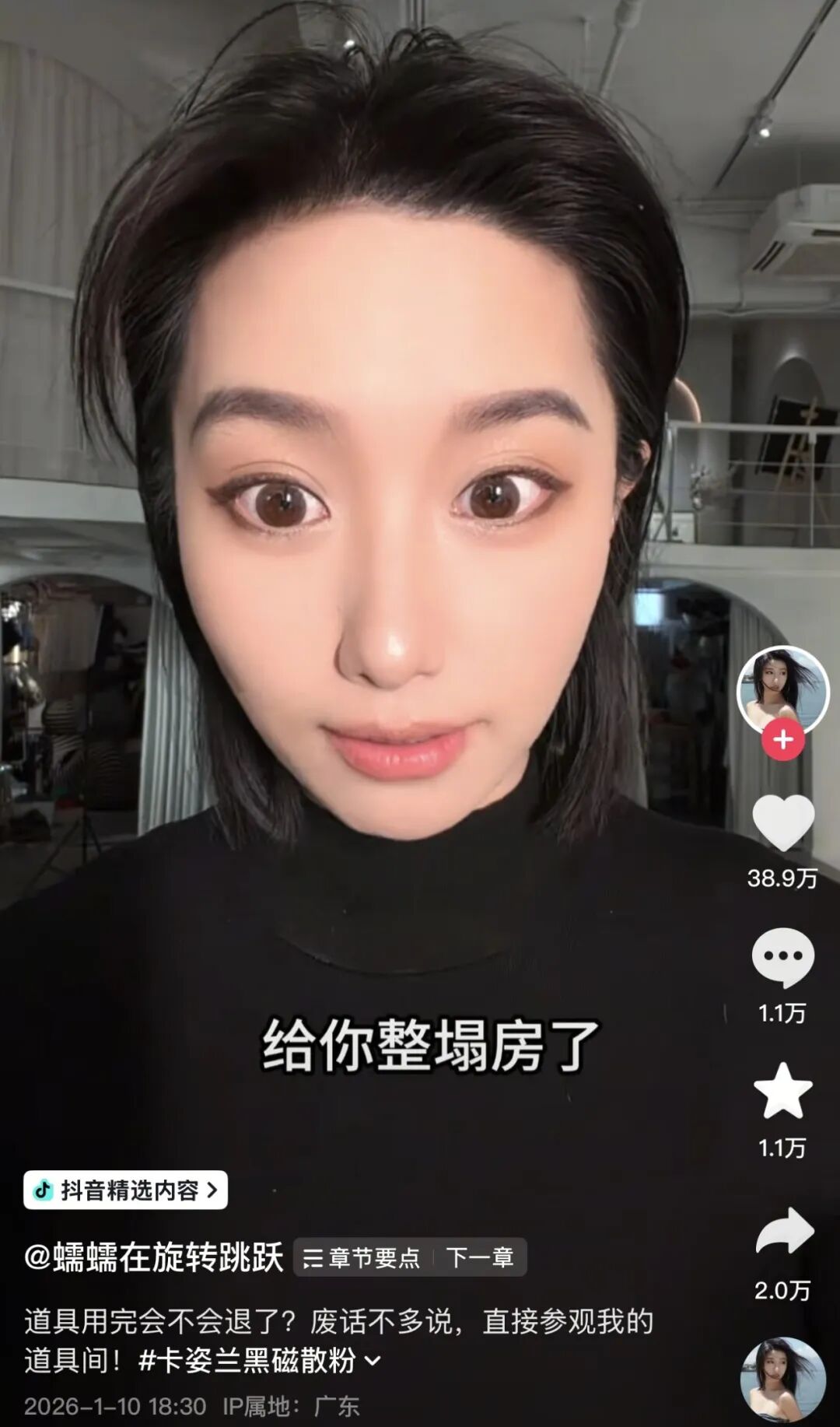840x1427 pixels.
Task: Like this video with the heart icon
Action: (x=782, y=822)
